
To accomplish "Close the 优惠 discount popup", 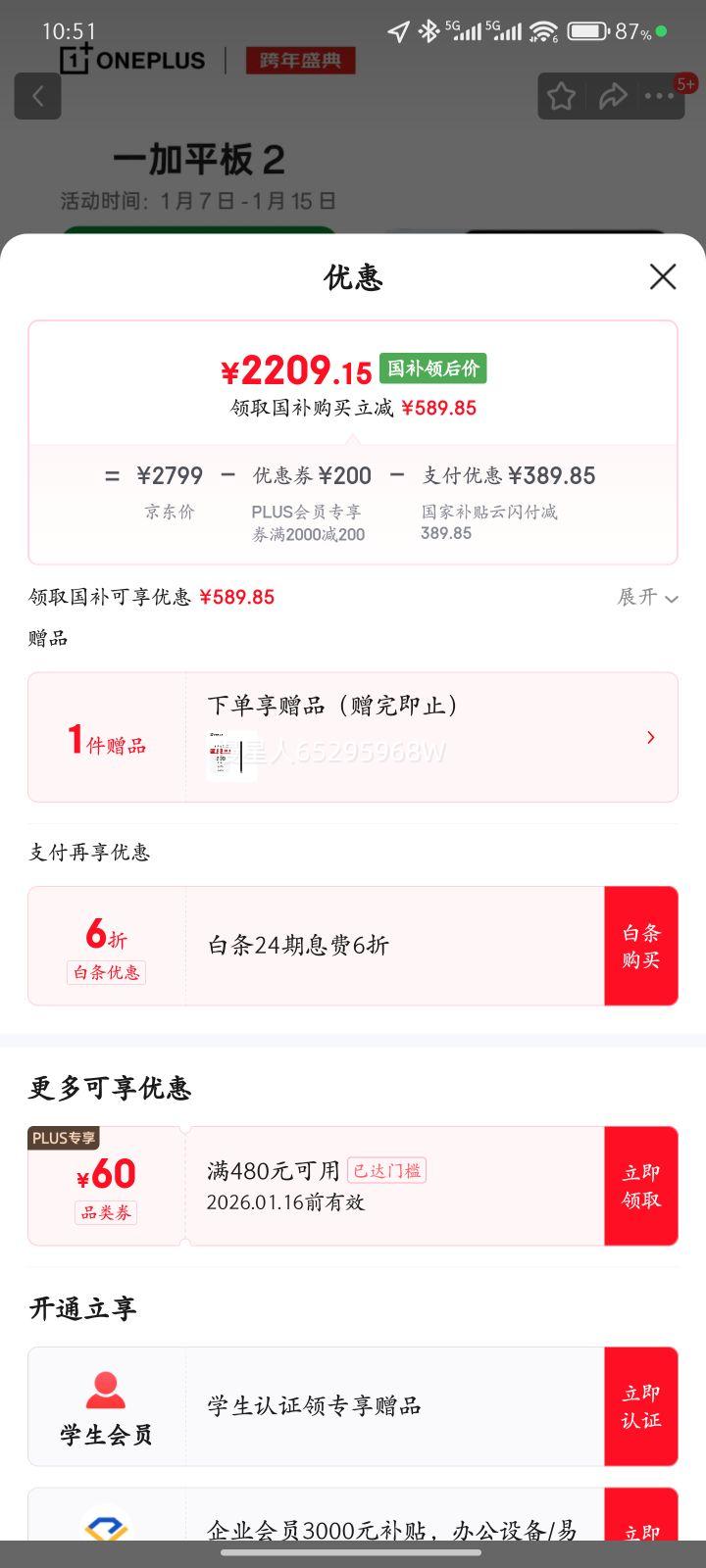I will pos(663,277).
